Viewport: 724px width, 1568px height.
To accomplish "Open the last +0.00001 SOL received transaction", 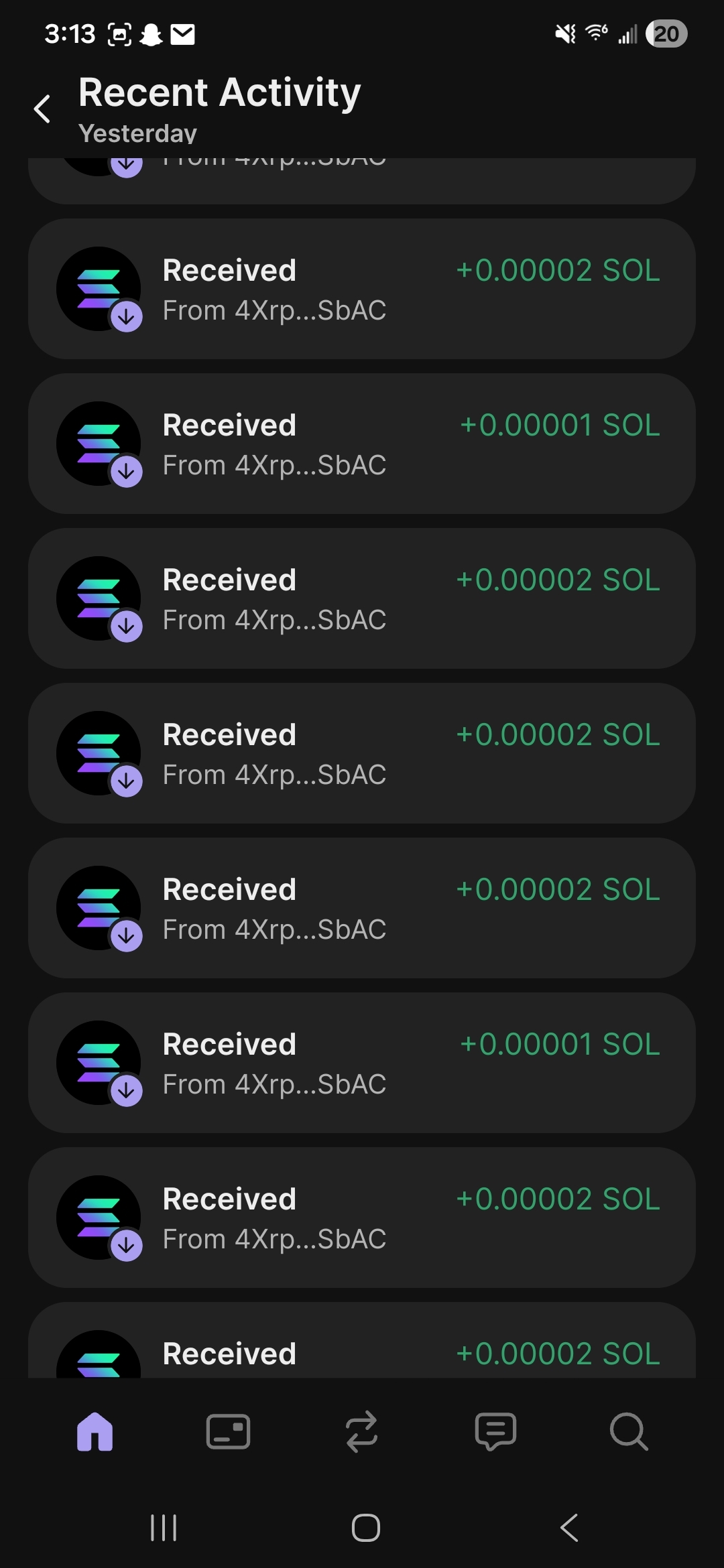I will [361, 1063].
